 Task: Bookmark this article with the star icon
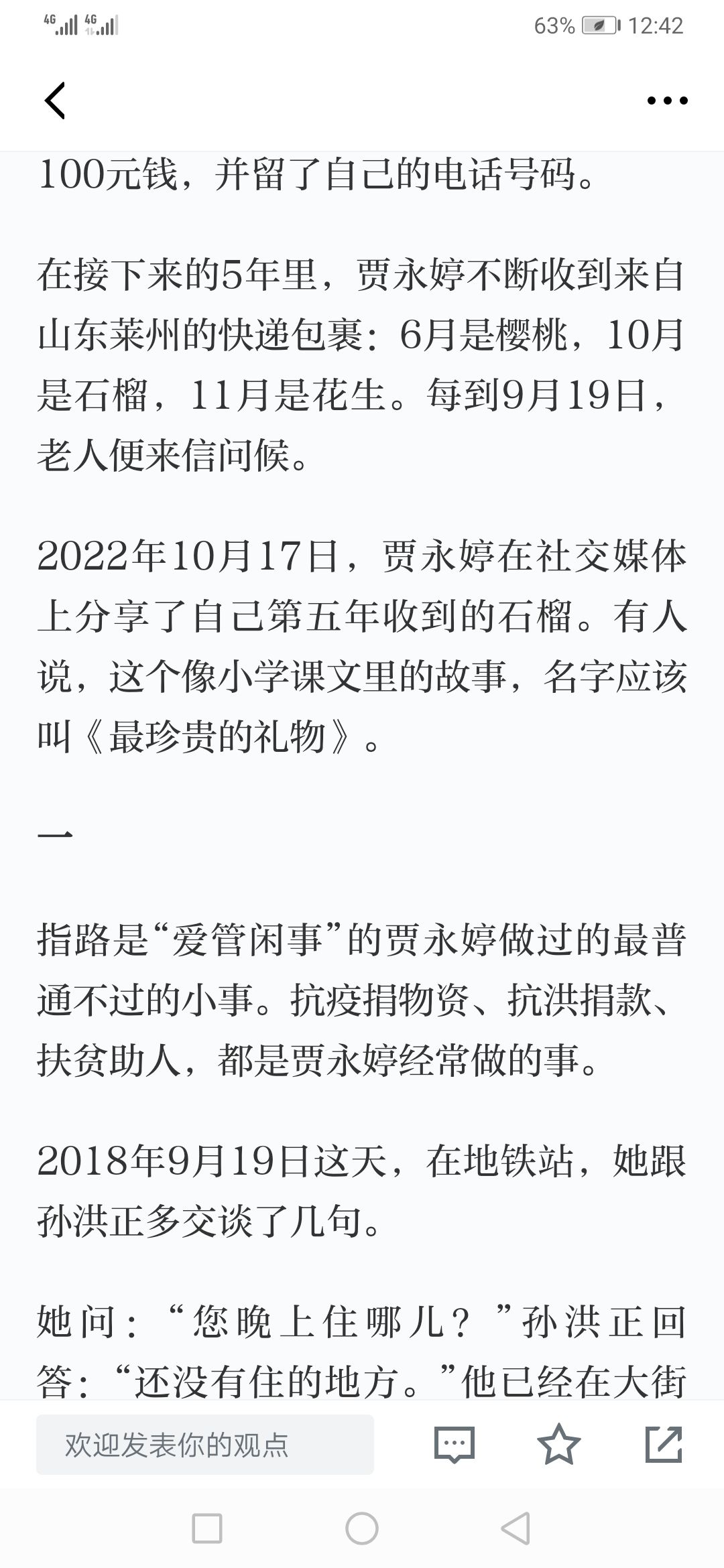(x=558, y=1445)
